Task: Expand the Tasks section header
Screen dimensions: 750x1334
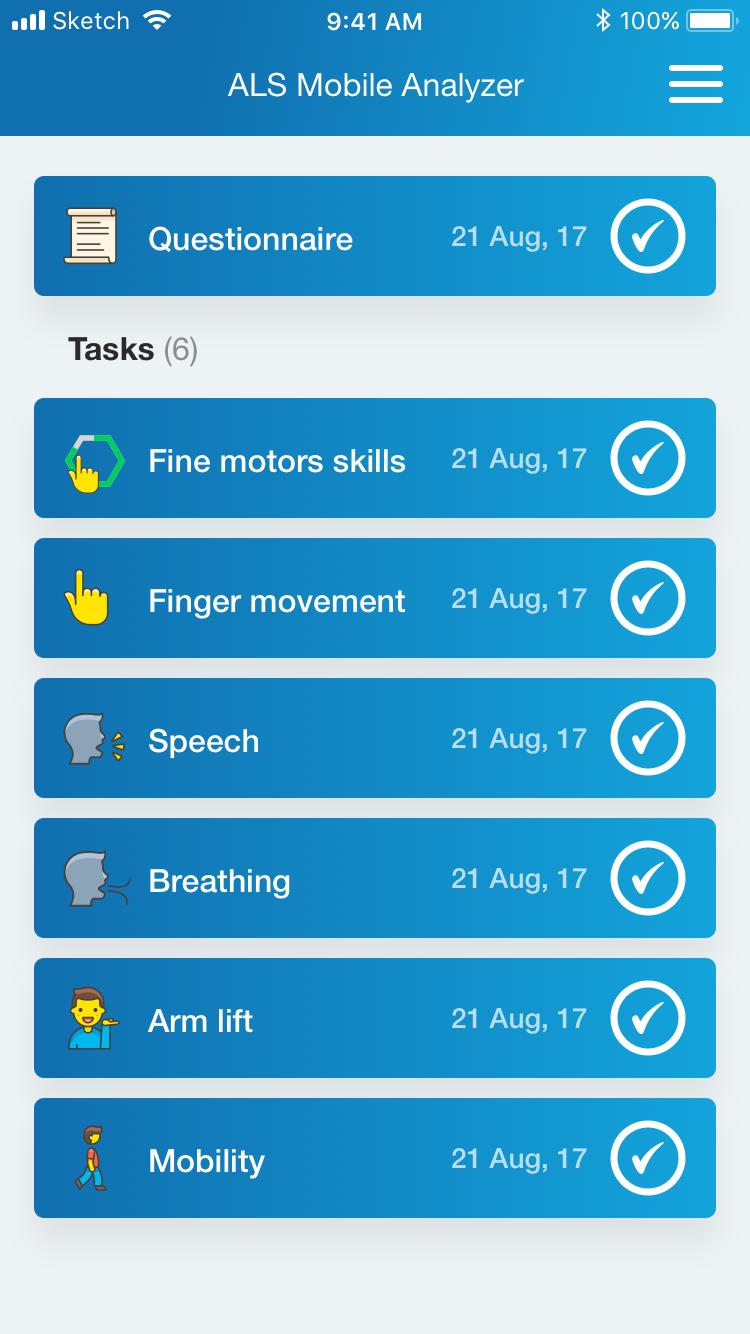Action: click(133, 350)
